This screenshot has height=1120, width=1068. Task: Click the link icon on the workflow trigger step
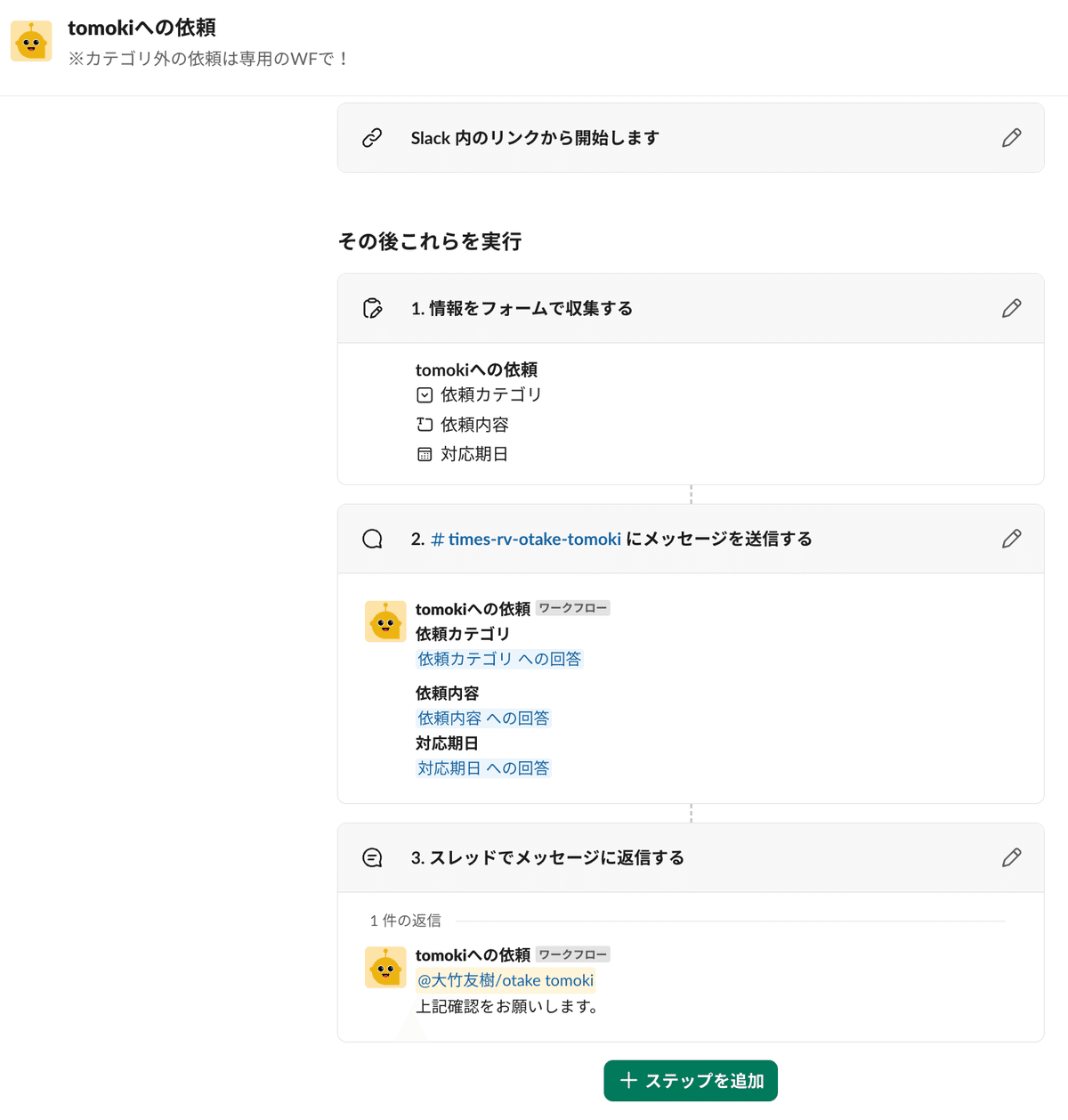372,138
